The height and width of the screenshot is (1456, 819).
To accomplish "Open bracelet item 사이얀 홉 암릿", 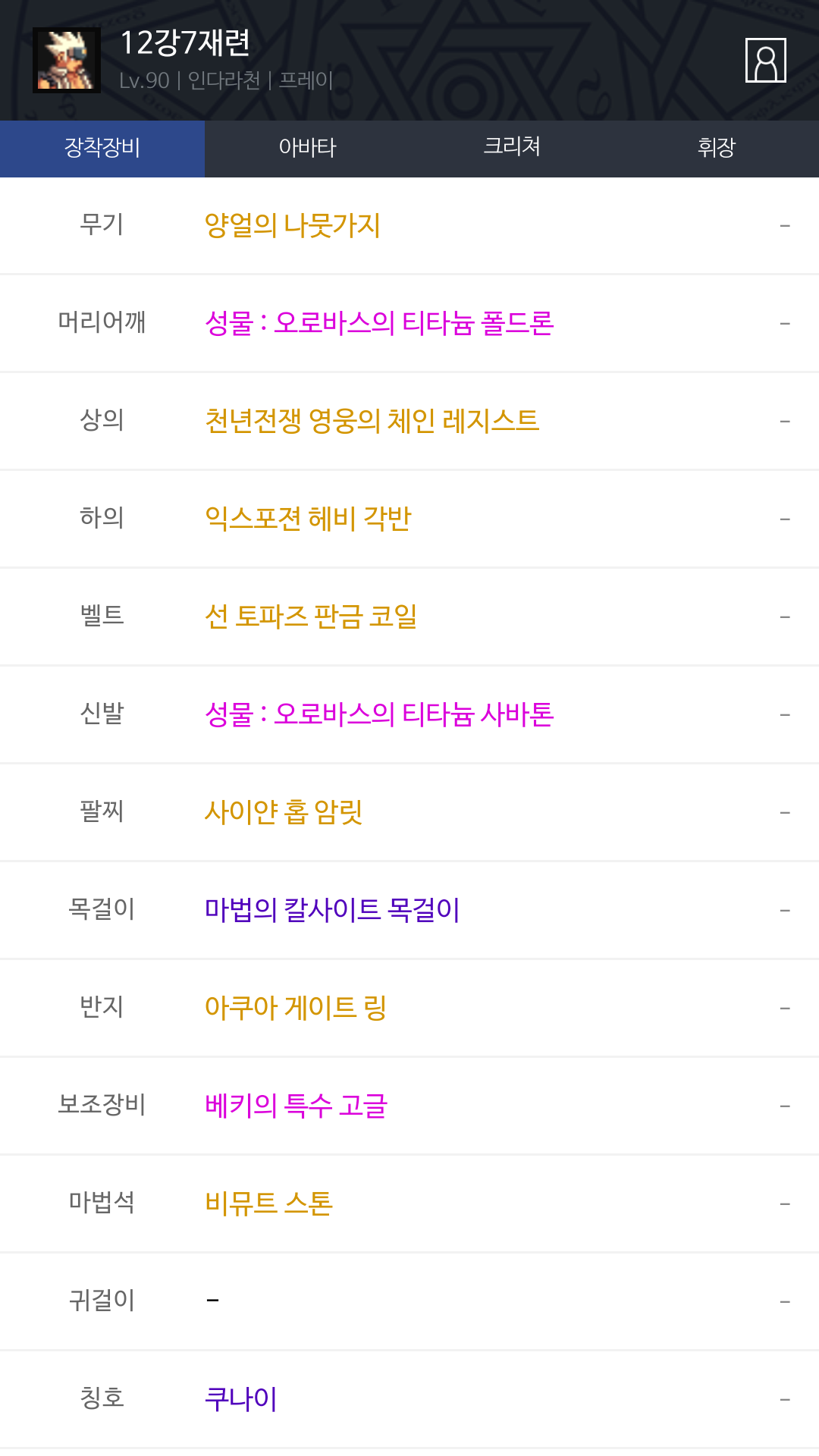I will click(x=284, y=812).
